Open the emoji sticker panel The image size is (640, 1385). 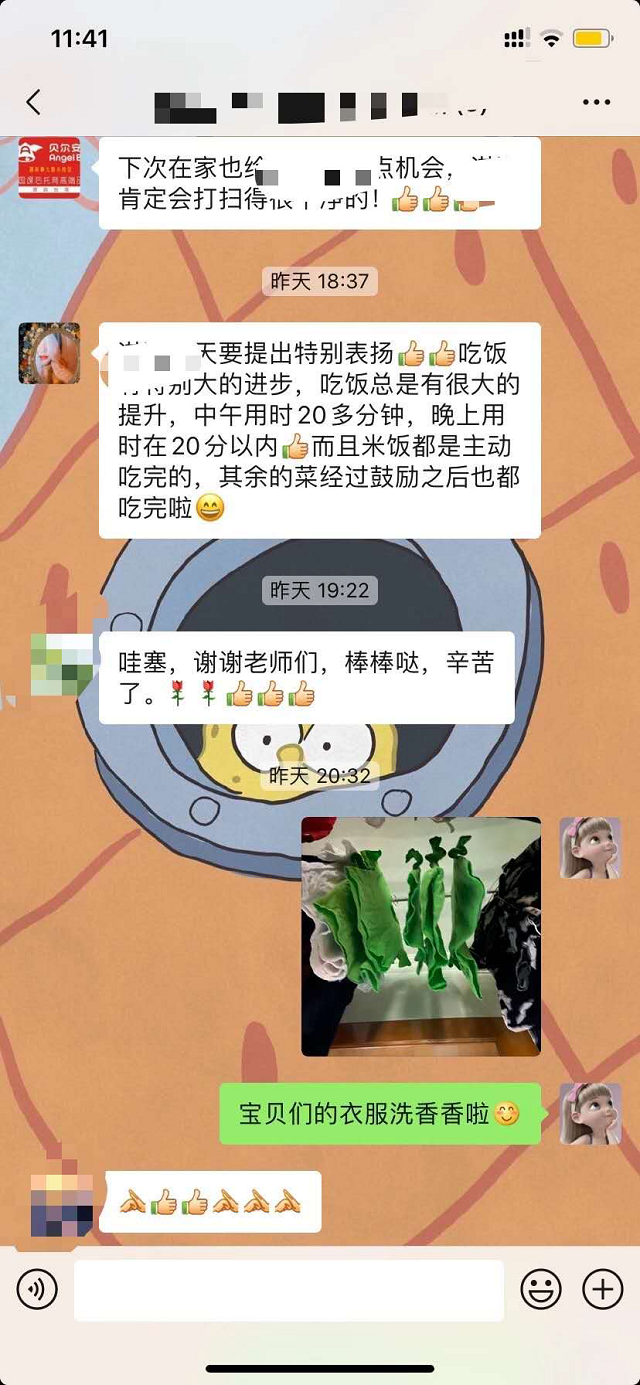point(541,1290)
